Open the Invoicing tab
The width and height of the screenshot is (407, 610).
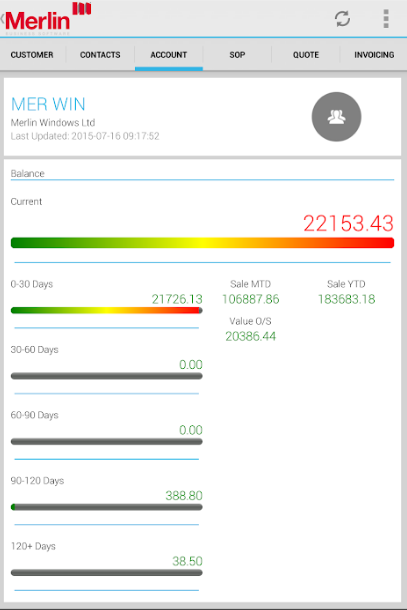[374, 55]
